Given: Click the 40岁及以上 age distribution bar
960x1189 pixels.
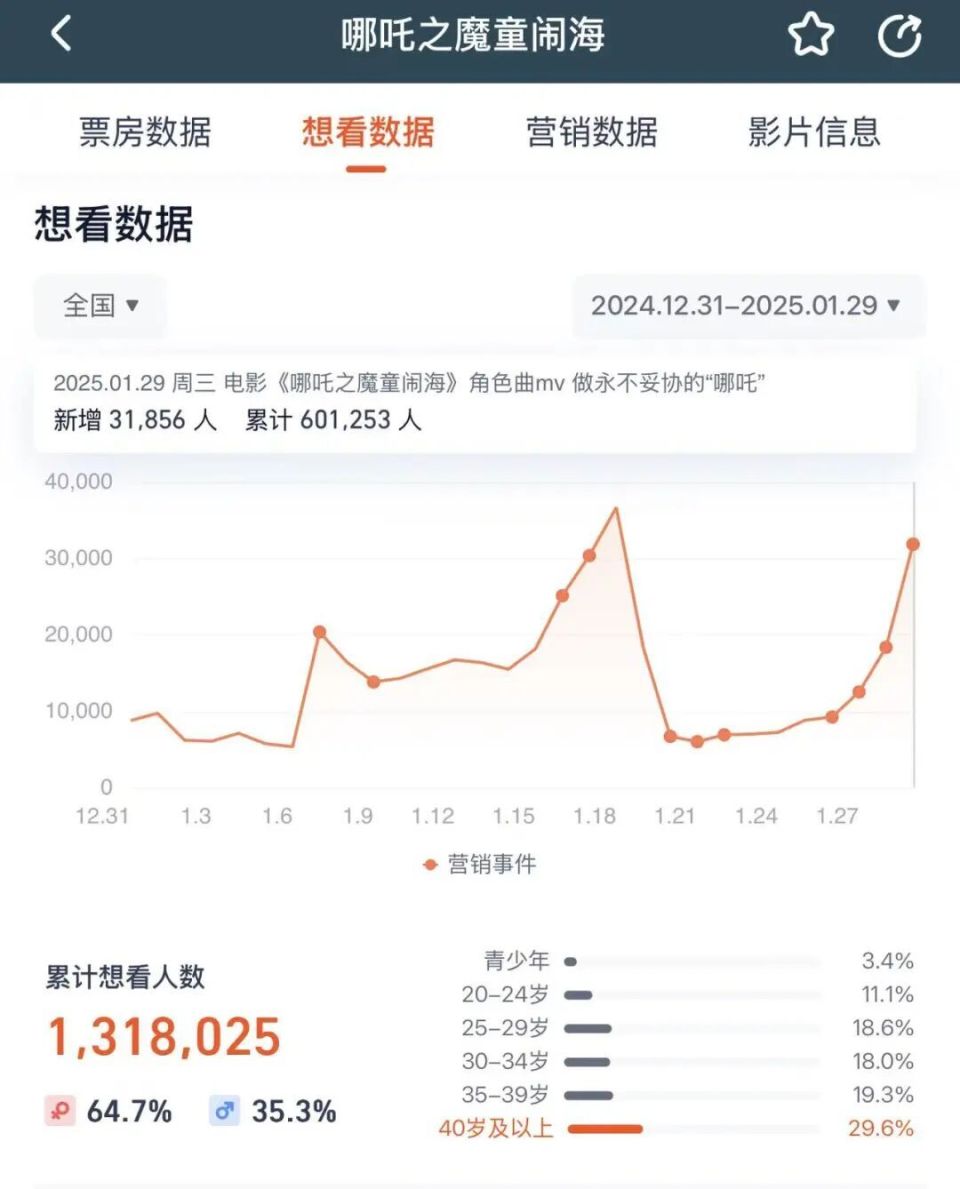Looking at the screenshot, I should (x=605, y=1126).
